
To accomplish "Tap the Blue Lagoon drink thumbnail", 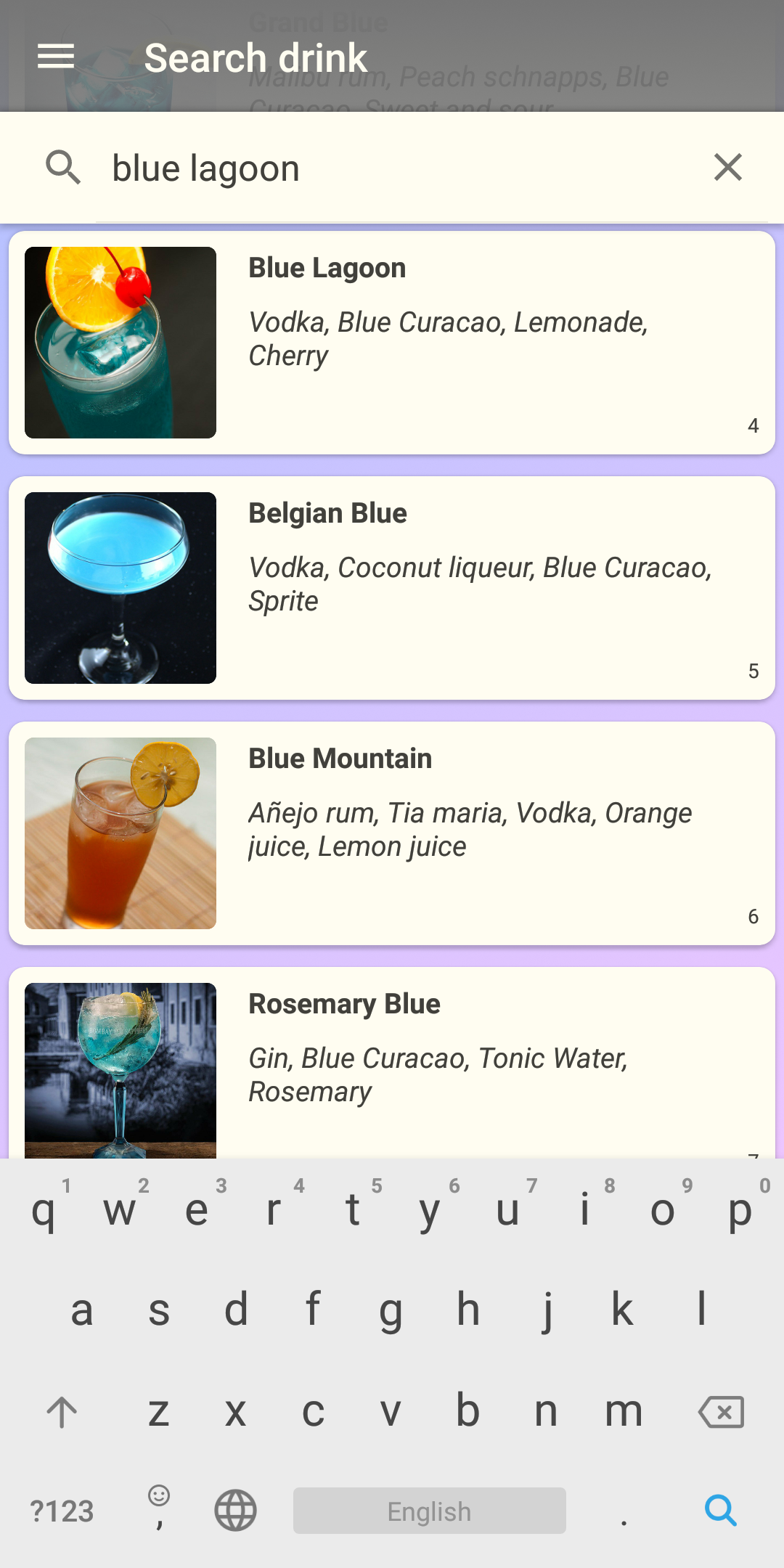I will tap(121, 341).
